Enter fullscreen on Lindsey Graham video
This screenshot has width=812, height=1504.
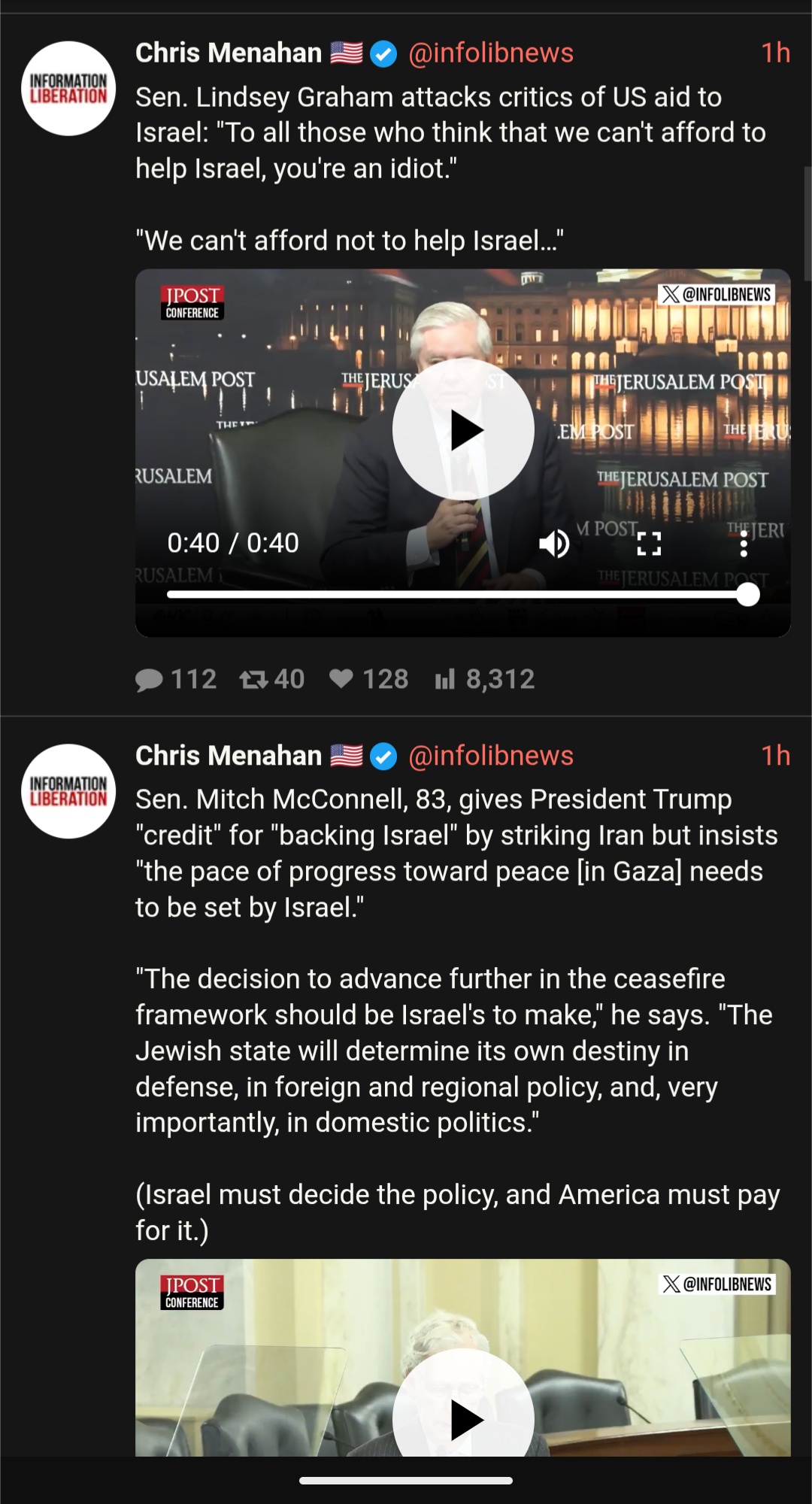(x=649, y=543)
